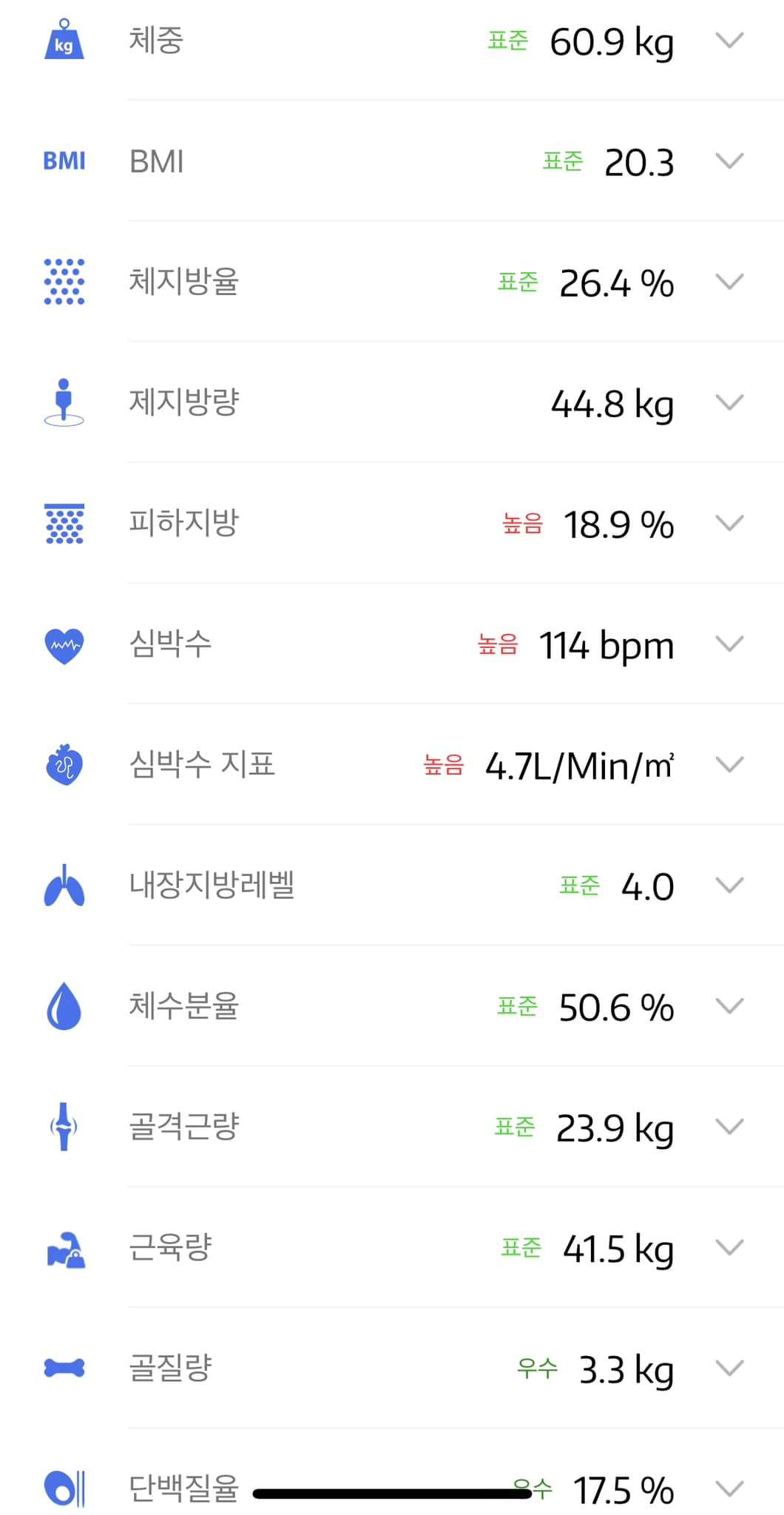The width and height of the screenshot is (784, 1515).
Task: Expand the 체중 row details
Action: coord(729,40)
